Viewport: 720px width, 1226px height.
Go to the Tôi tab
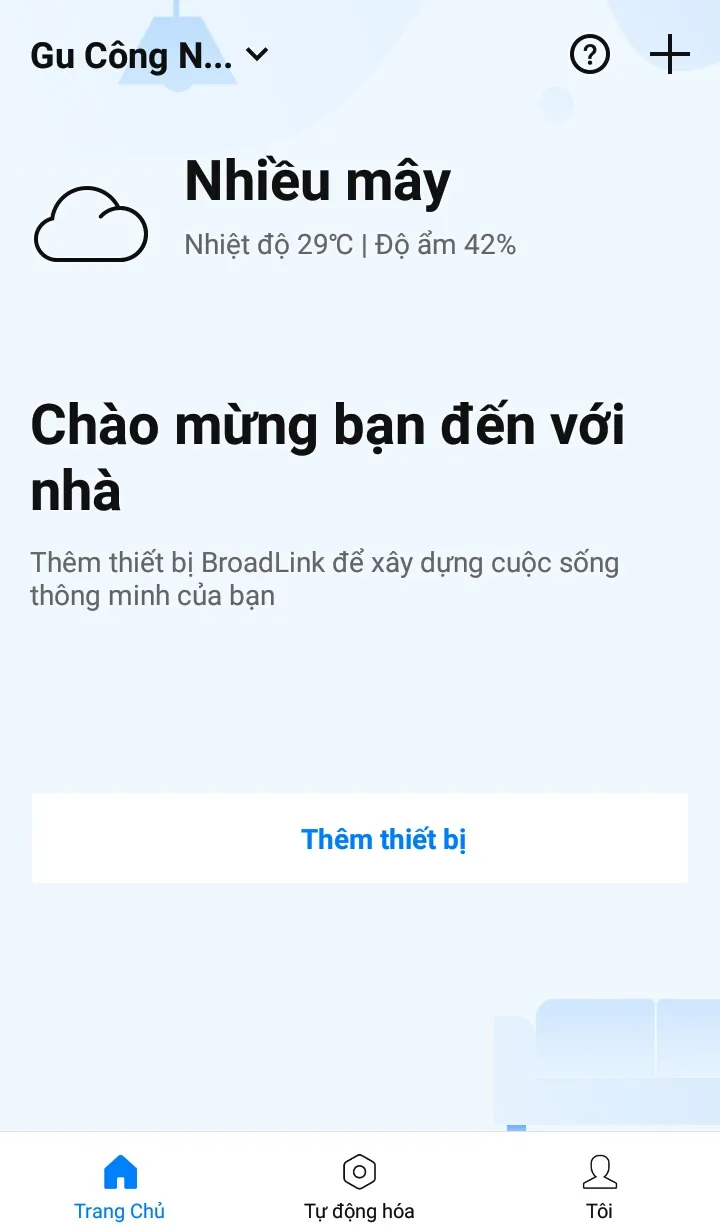(599, 1185)
